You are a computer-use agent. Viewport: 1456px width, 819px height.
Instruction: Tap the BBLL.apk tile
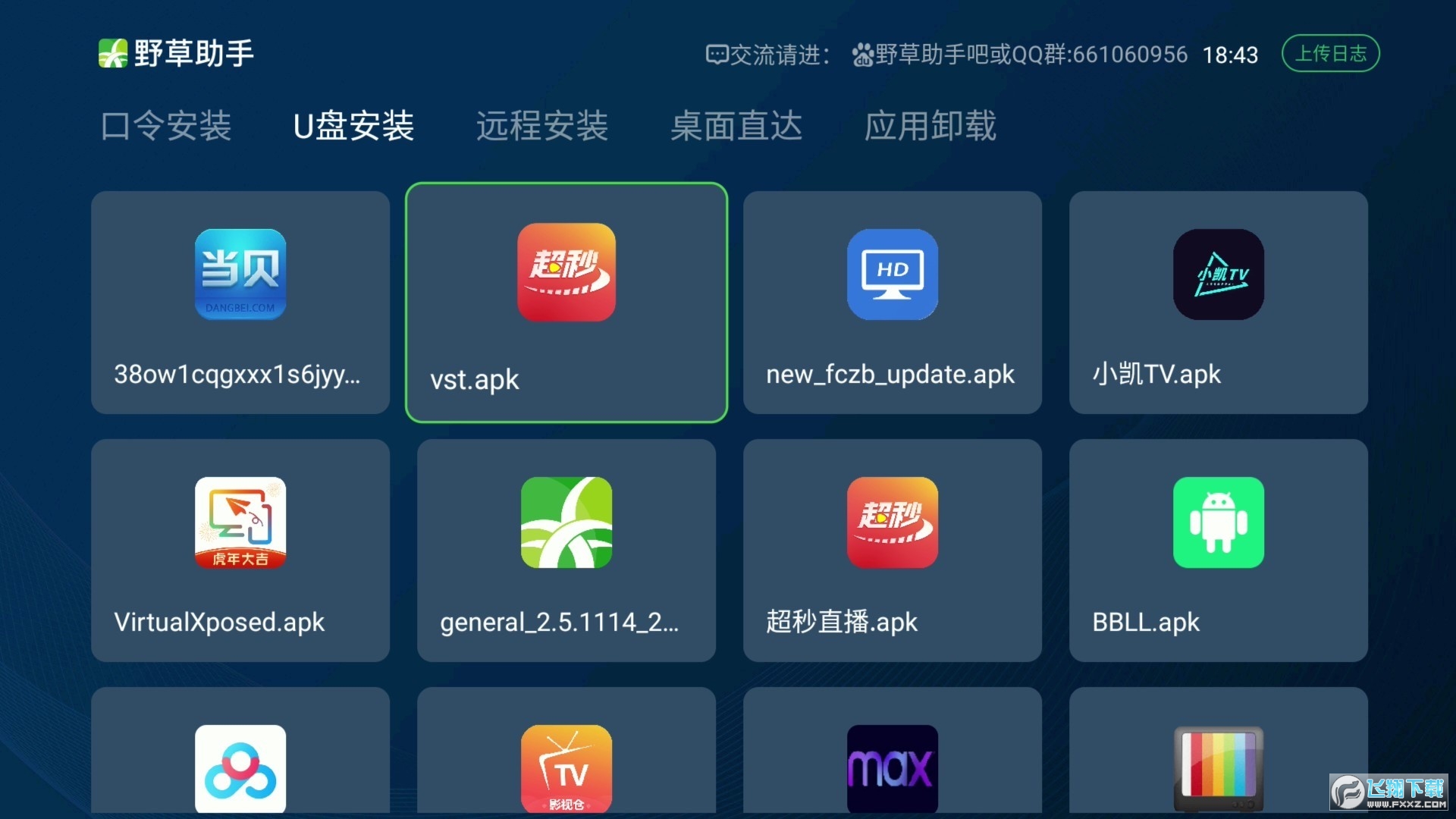[x=1219, y=551]
